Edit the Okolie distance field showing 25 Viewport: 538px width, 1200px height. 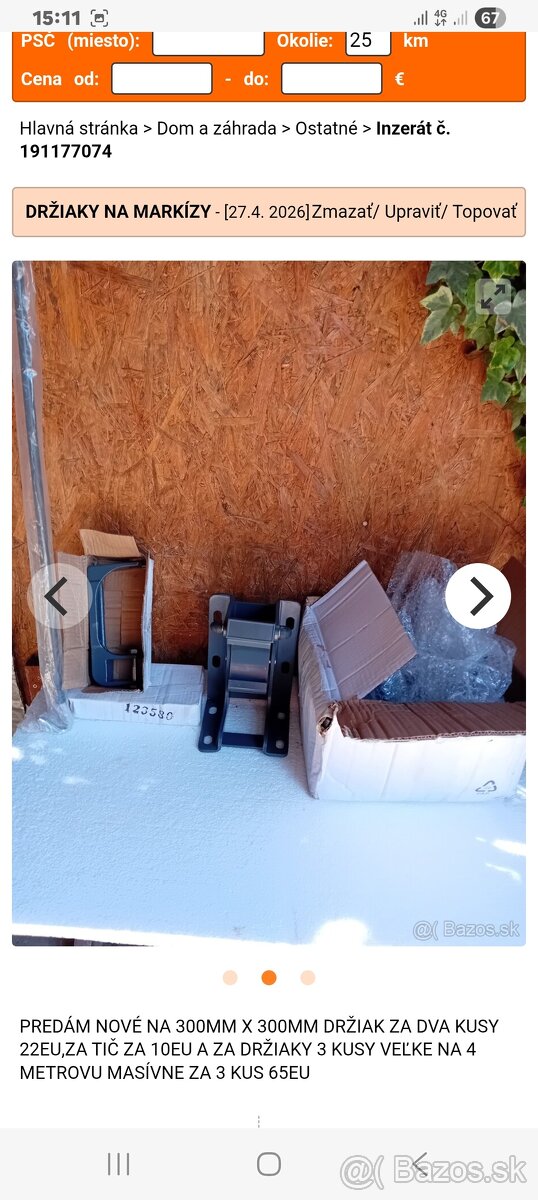368,42
